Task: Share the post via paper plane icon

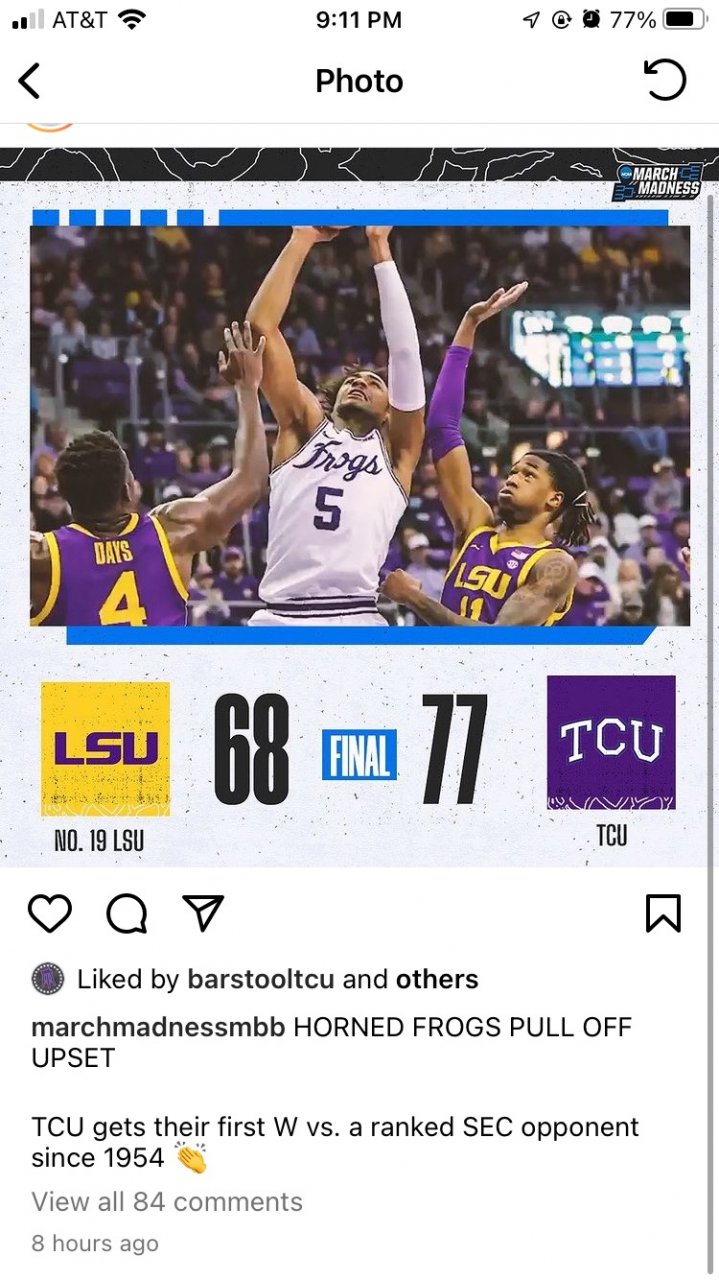Action: [203, 913]
